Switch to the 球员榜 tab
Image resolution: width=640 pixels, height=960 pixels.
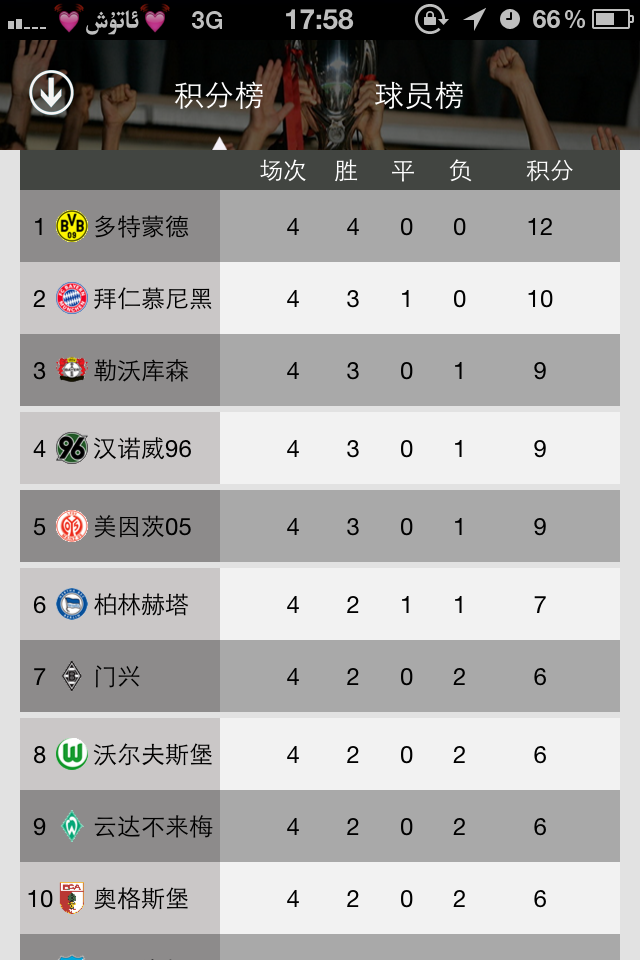pyautogui.click(x=419, y=96)
